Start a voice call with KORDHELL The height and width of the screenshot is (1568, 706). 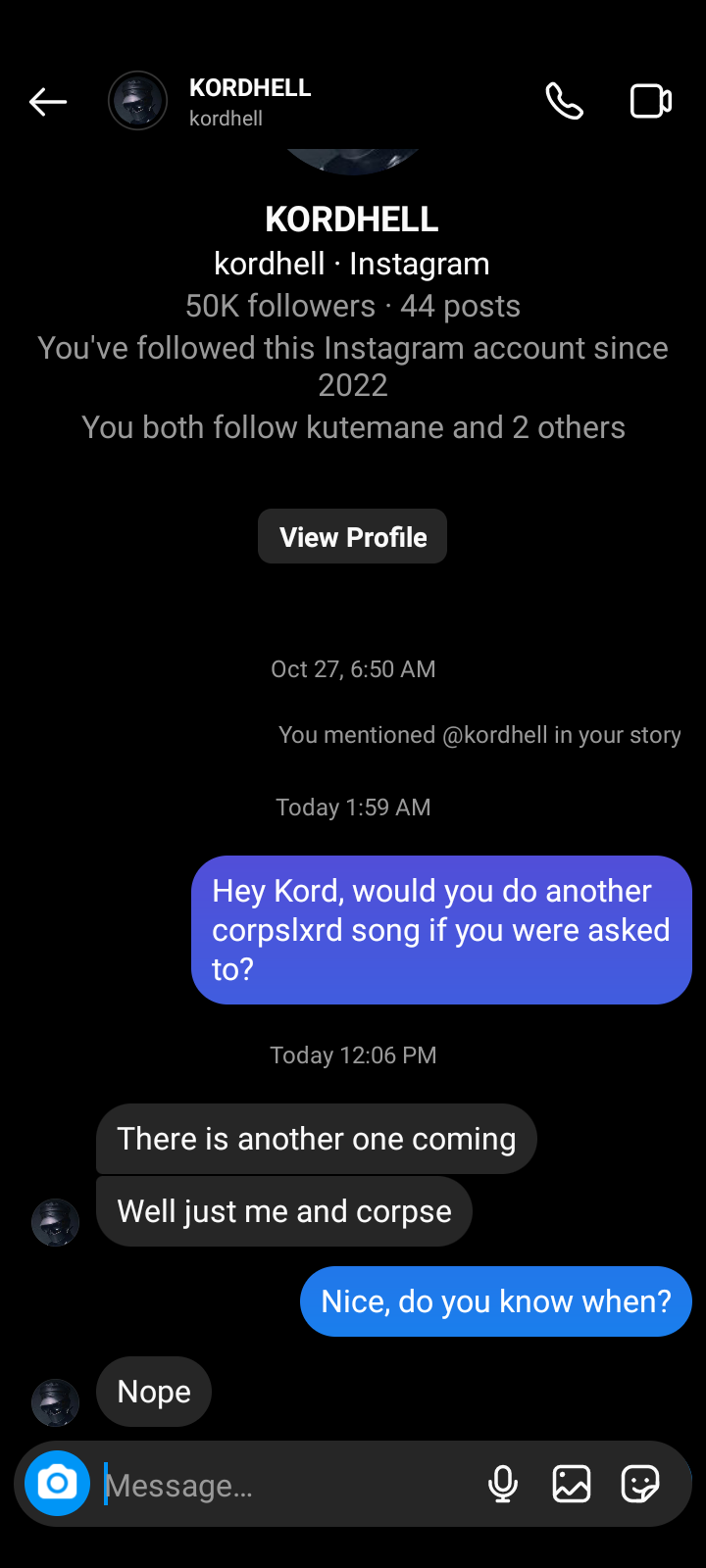point(564,102)
